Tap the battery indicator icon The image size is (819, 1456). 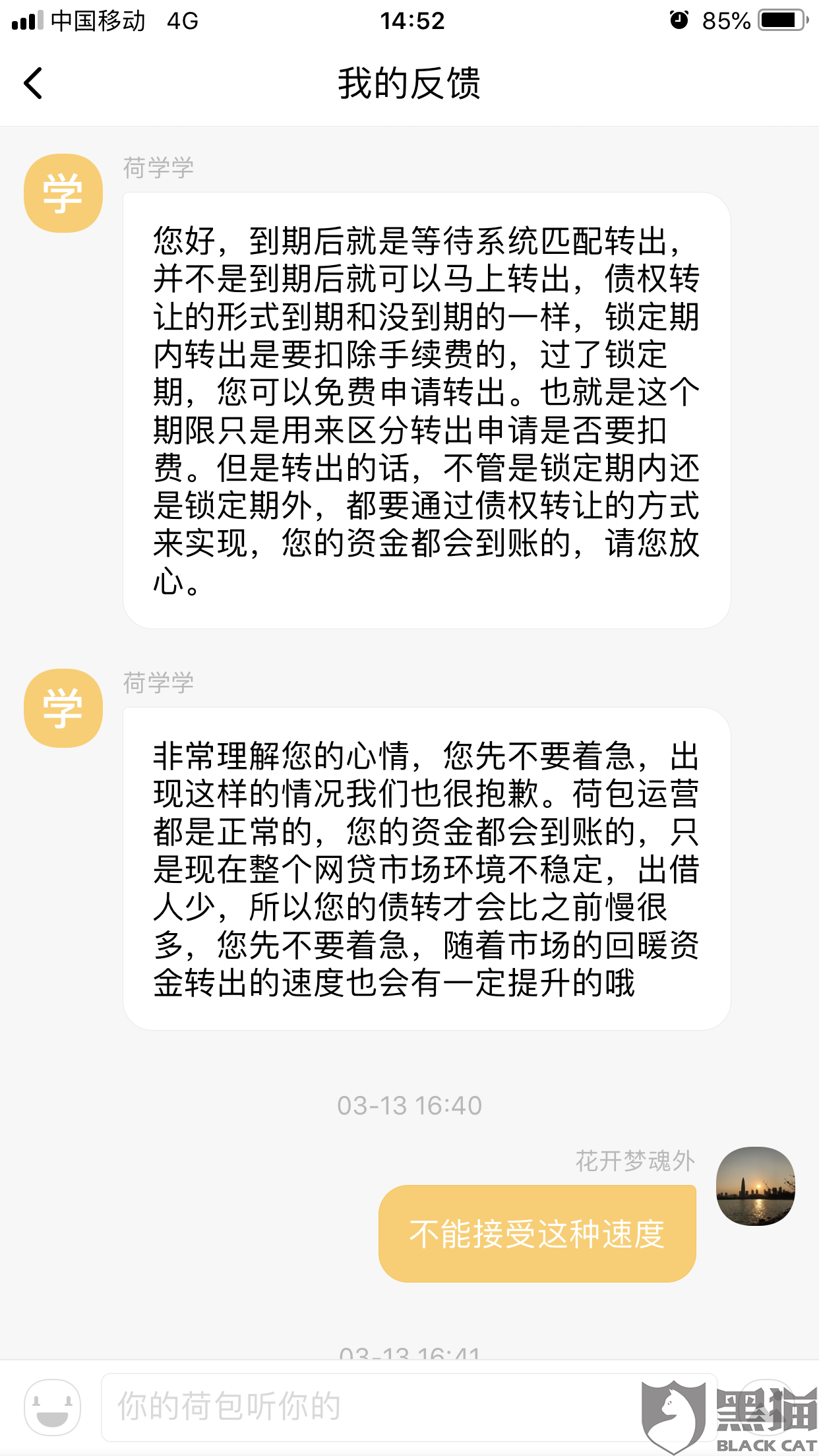click(781, 20)
